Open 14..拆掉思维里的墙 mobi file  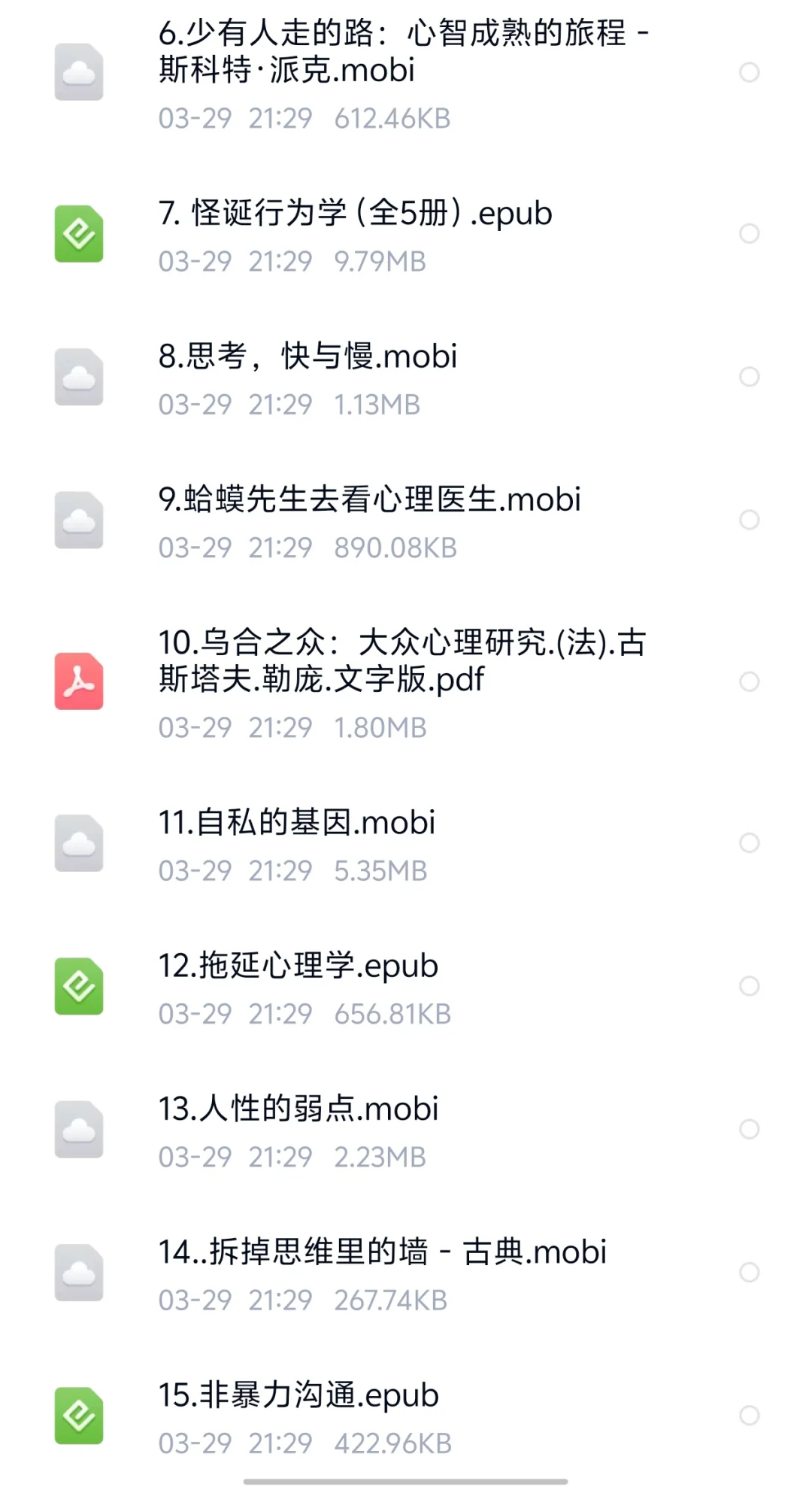point(406,1273)
